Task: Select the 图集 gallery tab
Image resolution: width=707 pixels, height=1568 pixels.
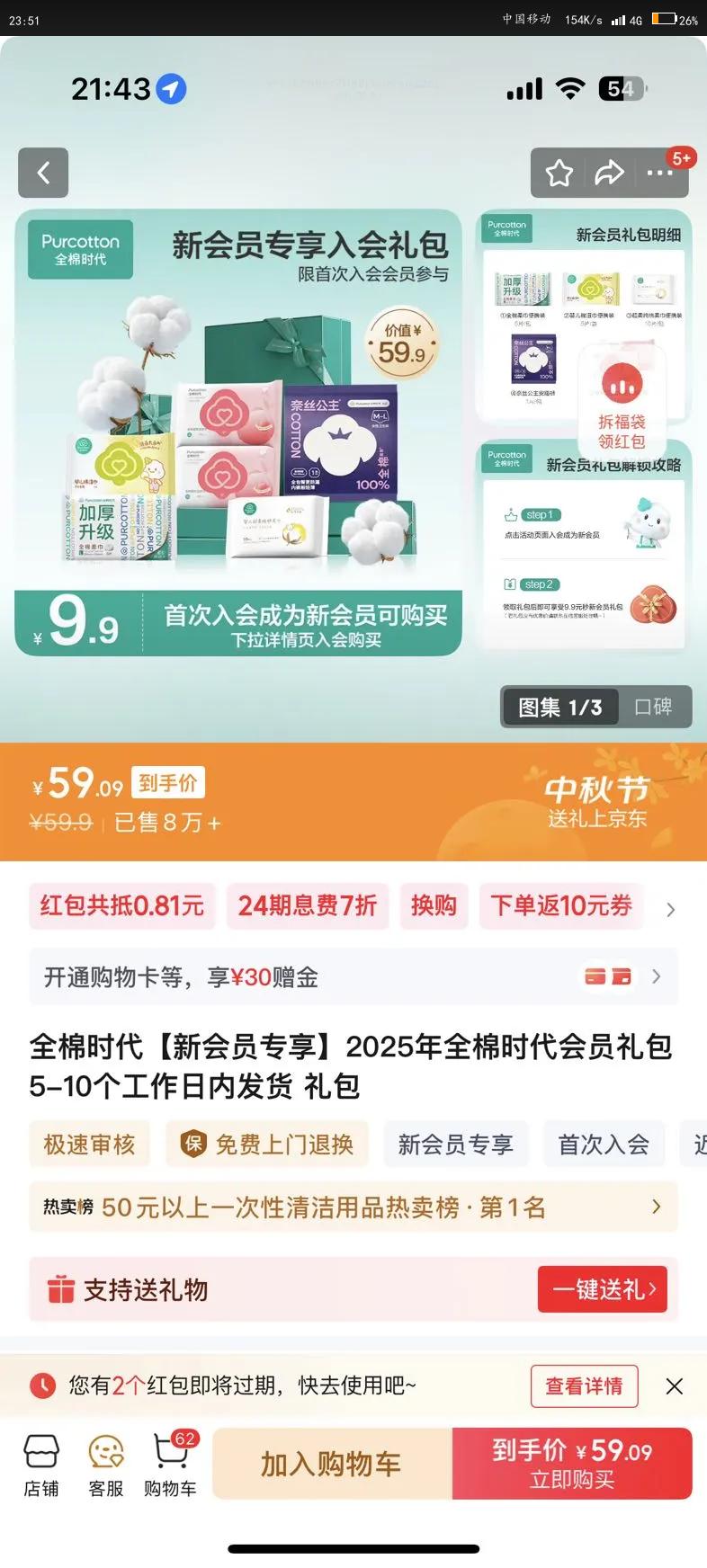Action: [x=559, y=707]
